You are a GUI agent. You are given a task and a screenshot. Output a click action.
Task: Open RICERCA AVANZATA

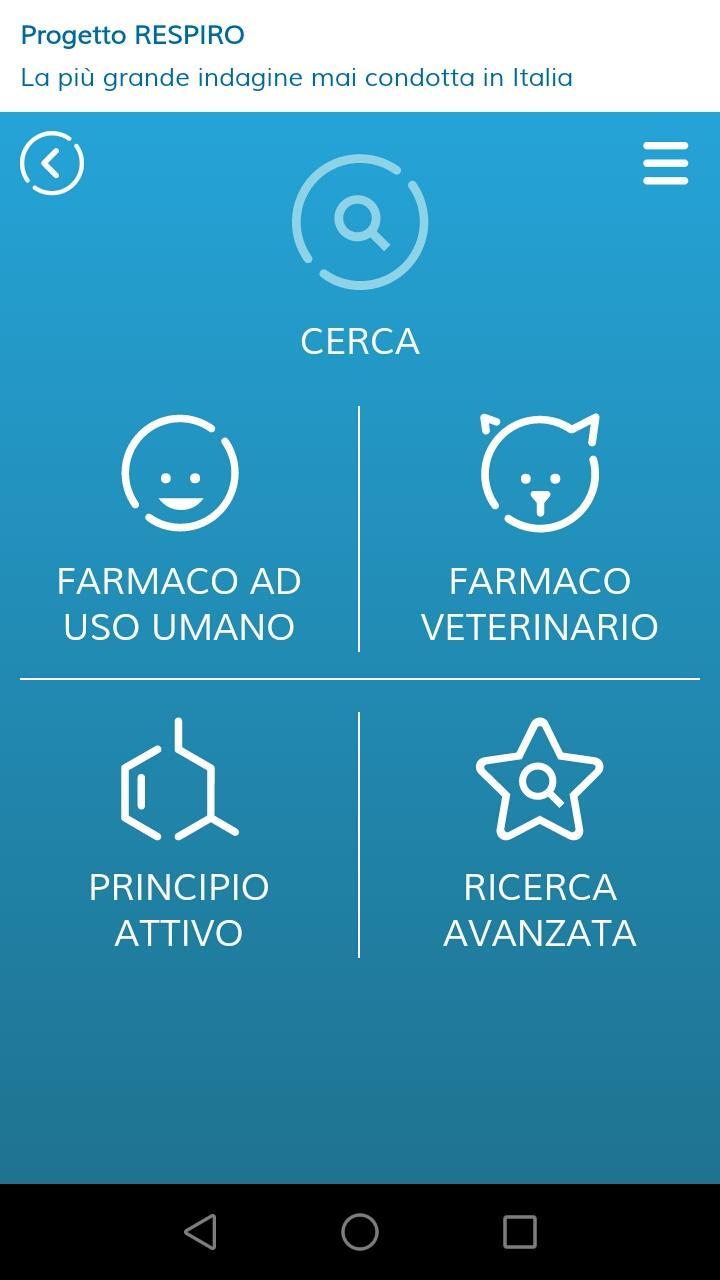pos(540,909)
